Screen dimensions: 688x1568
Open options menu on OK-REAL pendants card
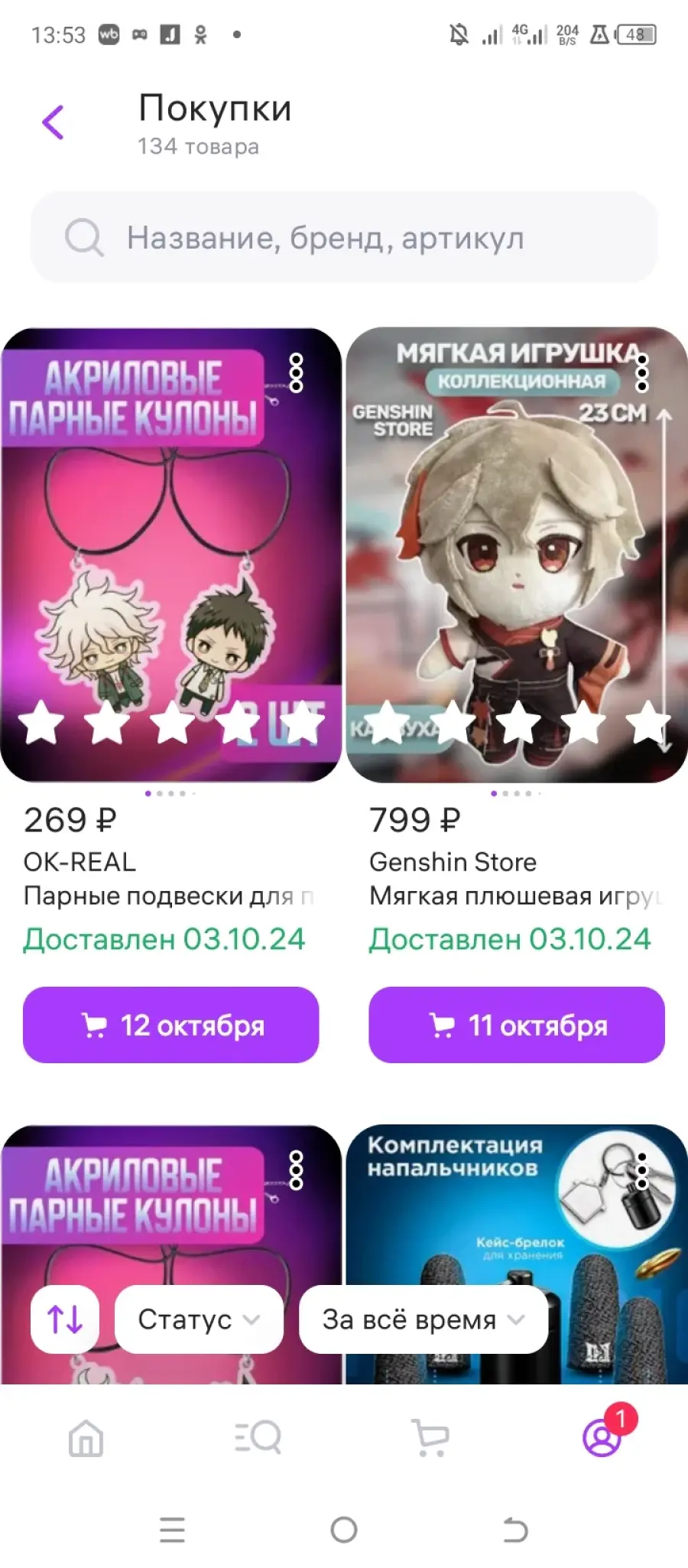[x=296, y=372]
